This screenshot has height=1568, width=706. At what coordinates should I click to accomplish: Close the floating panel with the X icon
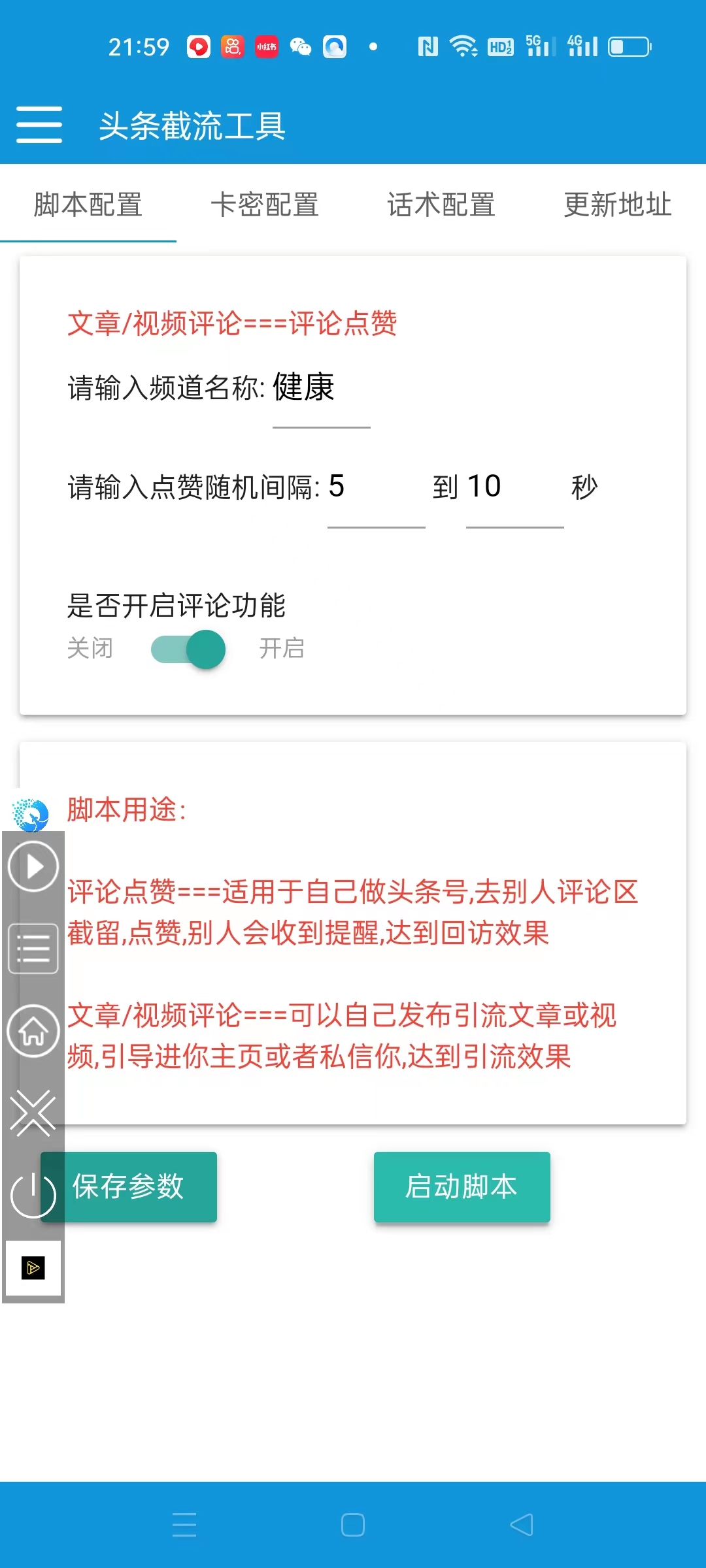(33, 1113)
